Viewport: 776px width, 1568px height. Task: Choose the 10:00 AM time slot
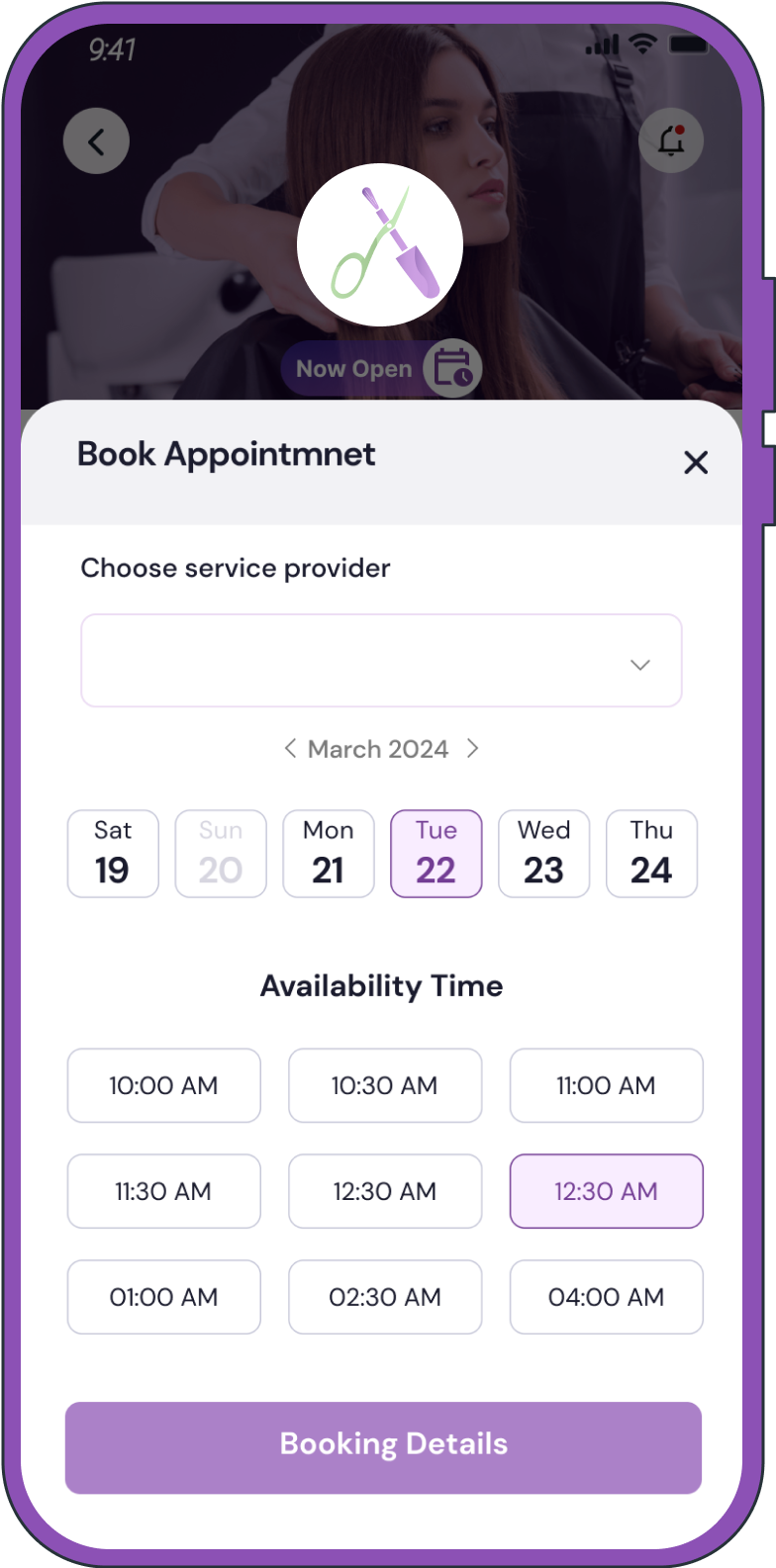(164, 1085)
